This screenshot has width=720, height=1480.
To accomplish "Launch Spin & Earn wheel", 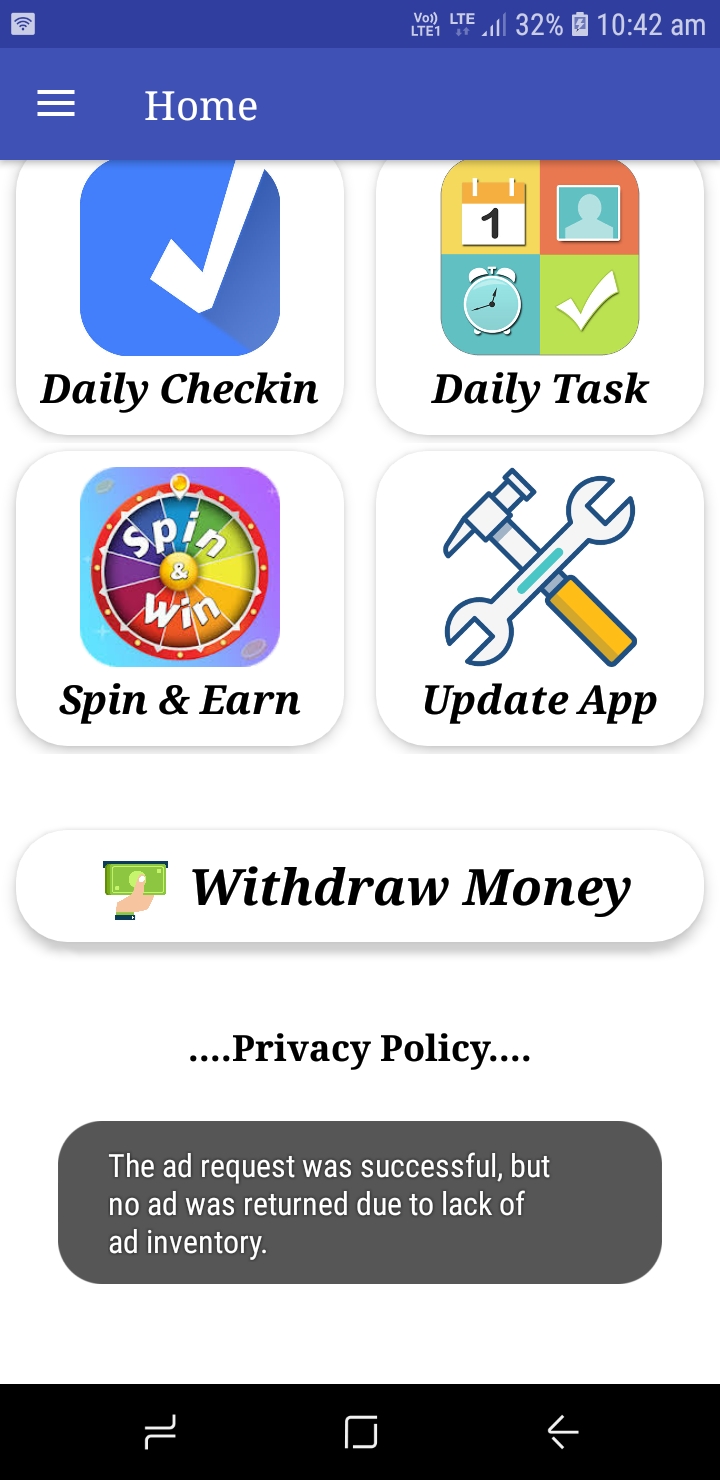I will tap(180, 598).
